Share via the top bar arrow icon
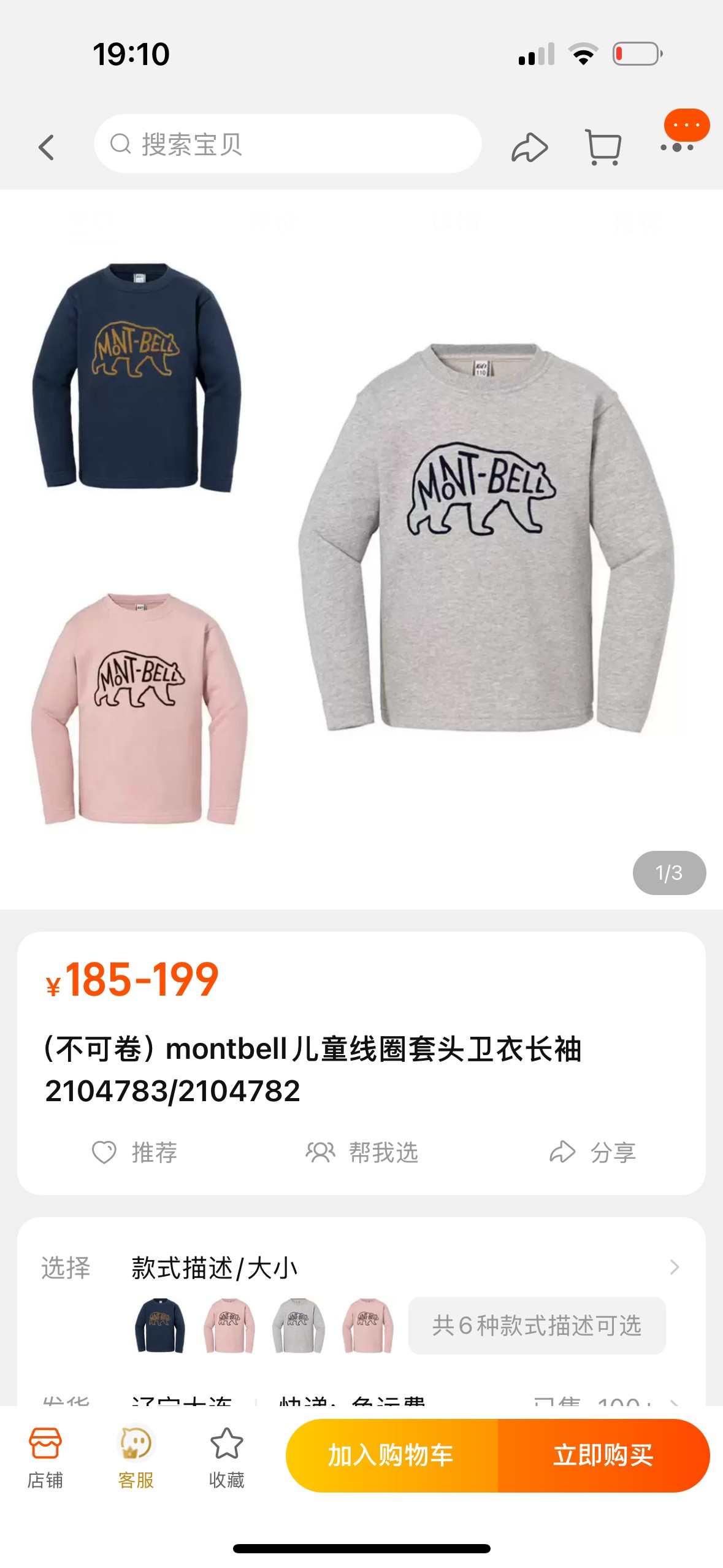The width and height of the screenshot is (723, 1568). [529, 147]
